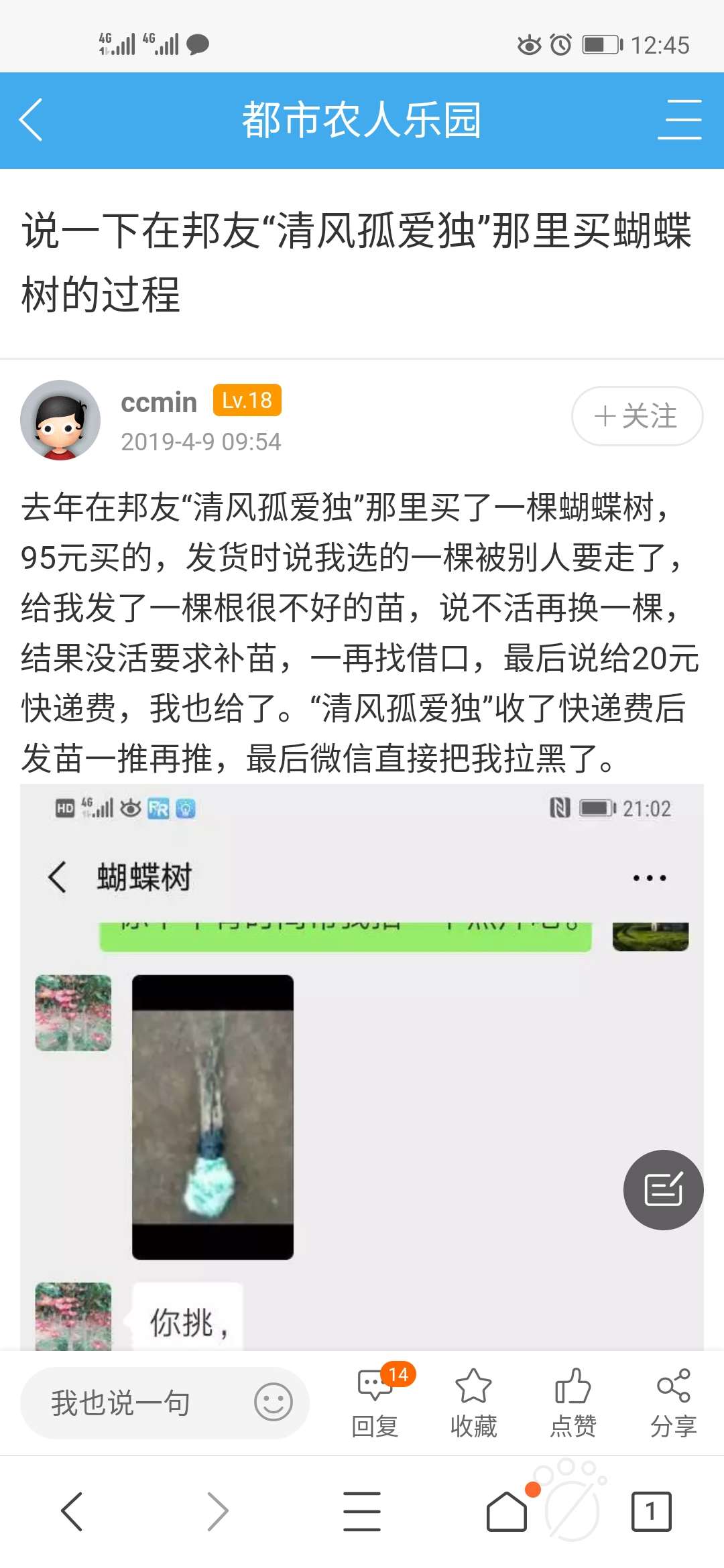The height and width of the screenshot is (1568, 724).
Task: Open ccmin's profile avatar
Action: click(x=60, y=420)
